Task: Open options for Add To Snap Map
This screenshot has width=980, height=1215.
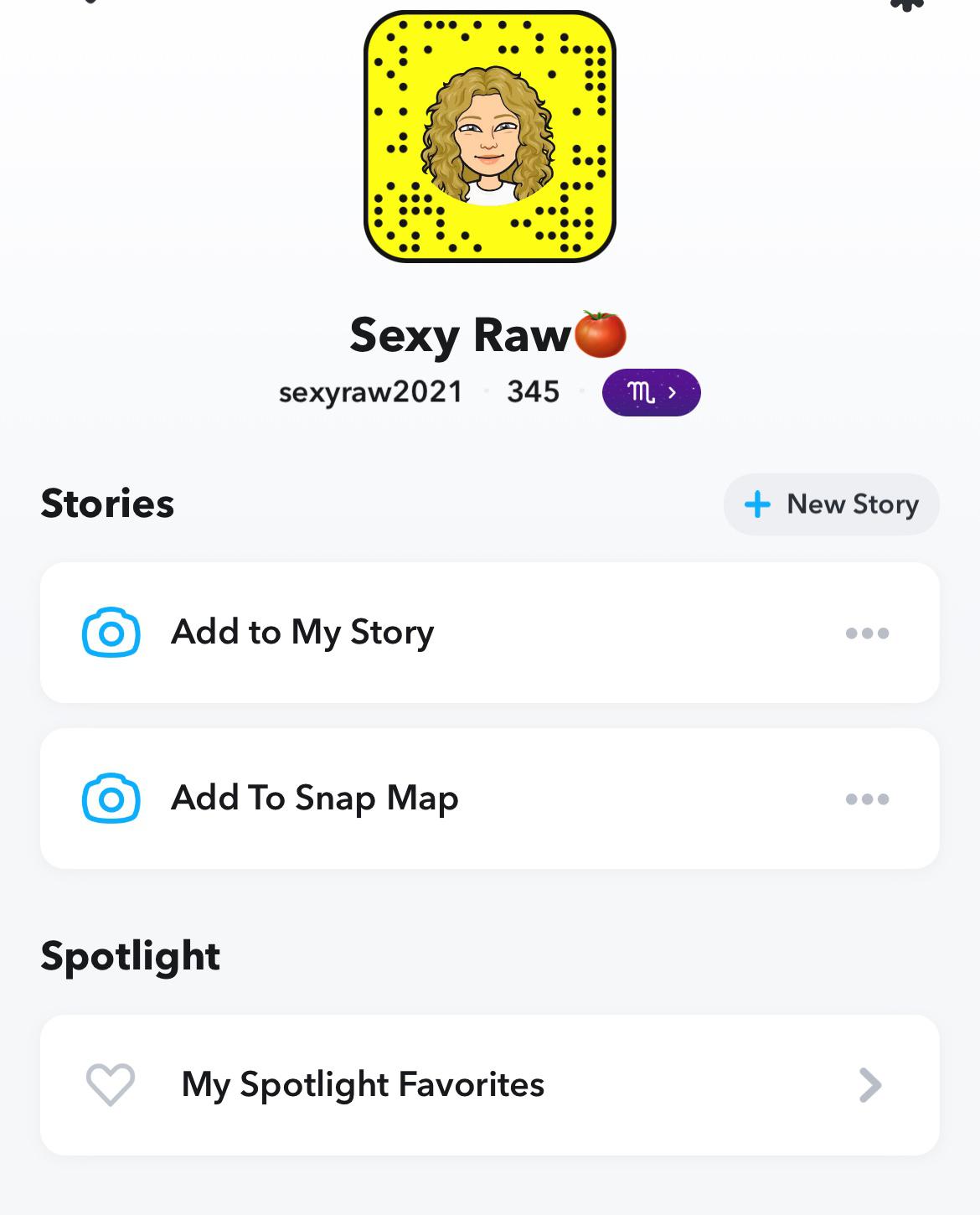Action: 867,799
